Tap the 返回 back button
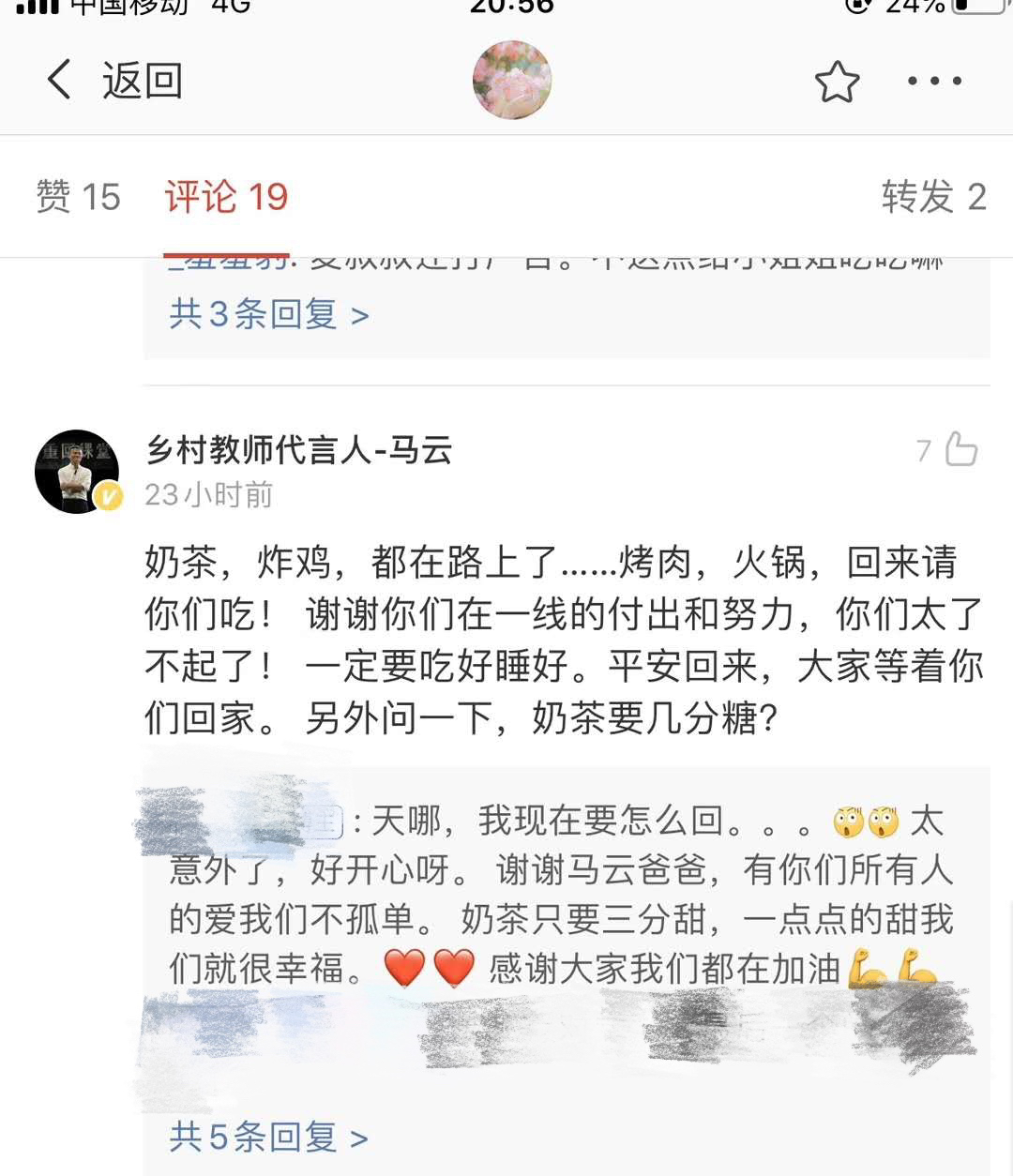The height and width of the screenshot is (1176, 1013). coord(113,81)
